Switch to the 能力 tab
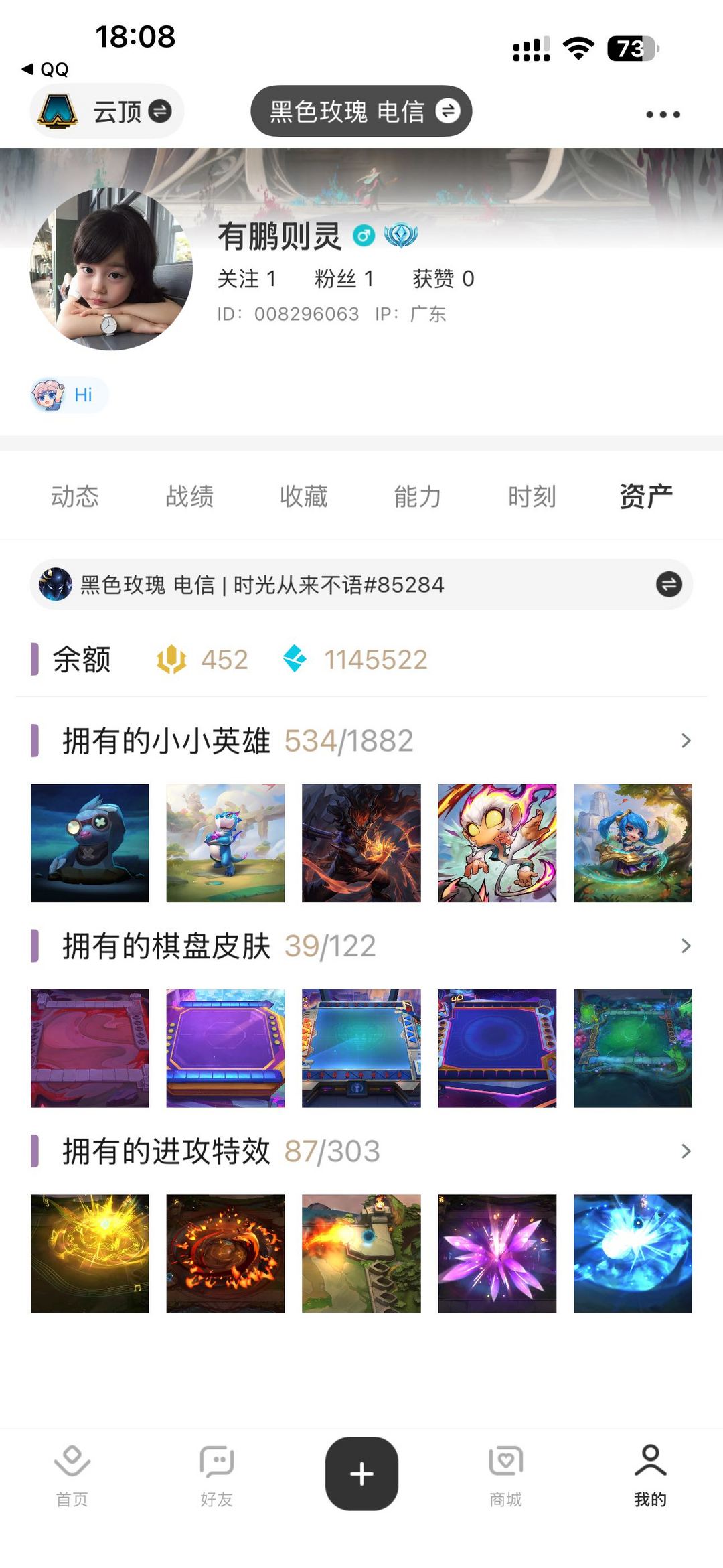 click(417, 496)
